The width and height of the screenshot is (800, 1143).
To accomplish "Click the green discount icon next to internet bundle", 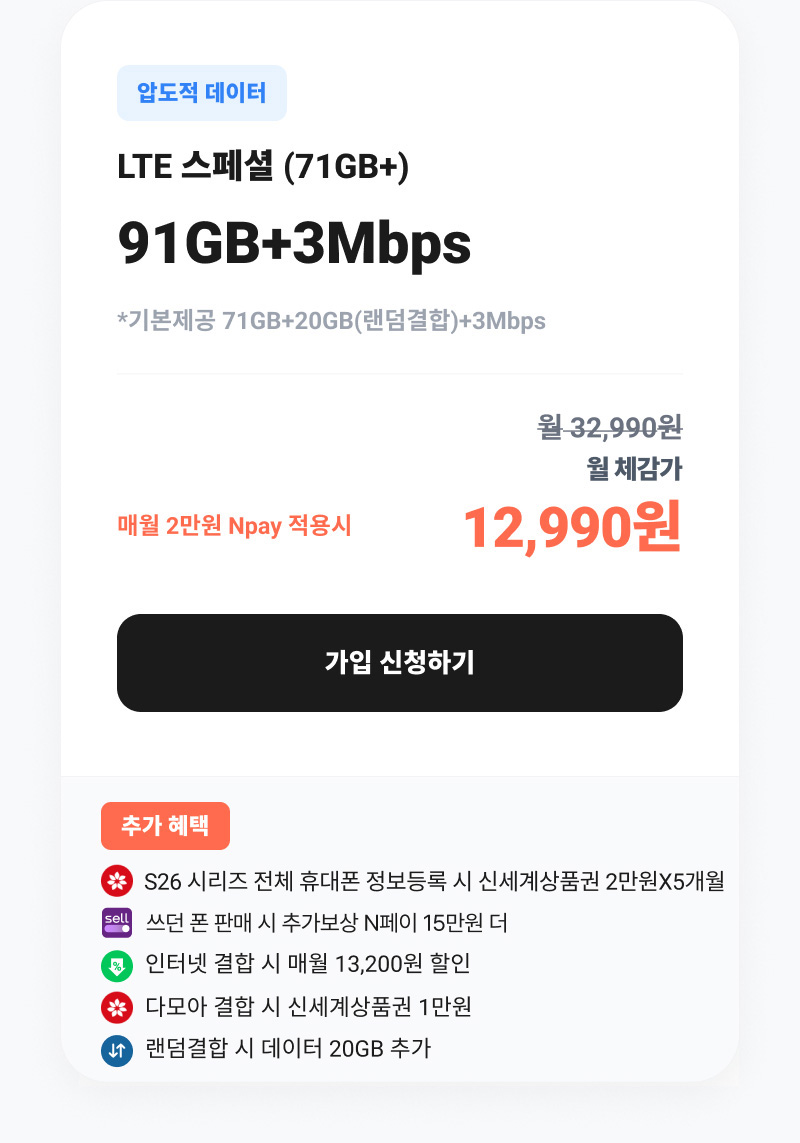I will click(117, 965).
